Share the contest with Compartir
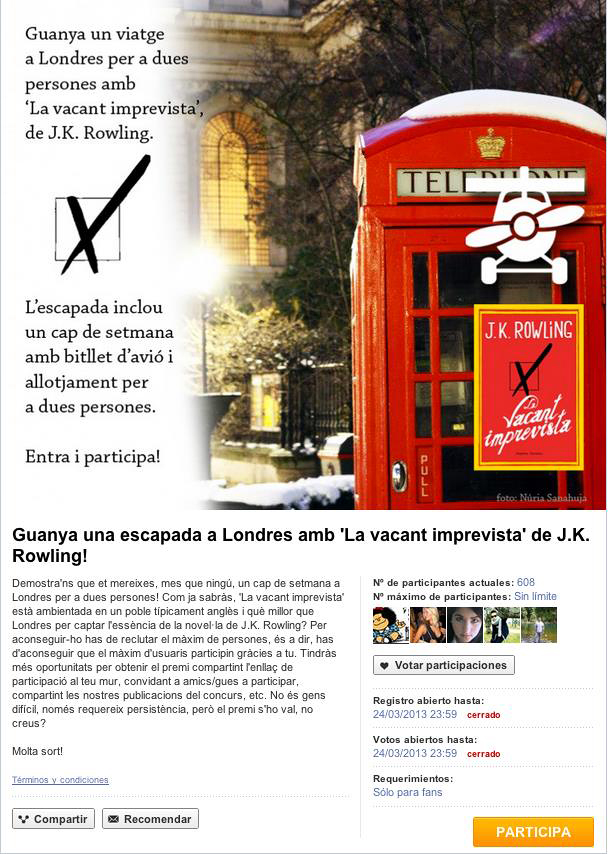 (53, 819)
